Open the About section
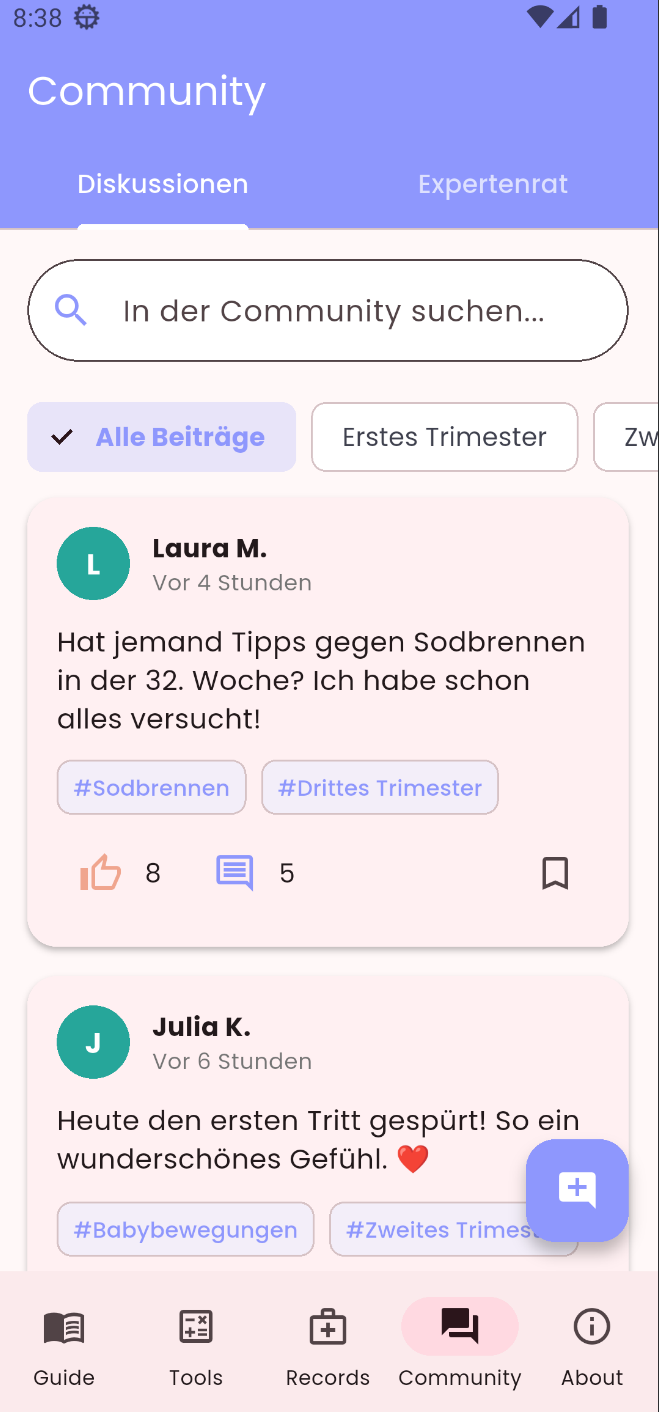659x1412 pixels. click(592, 1345)
